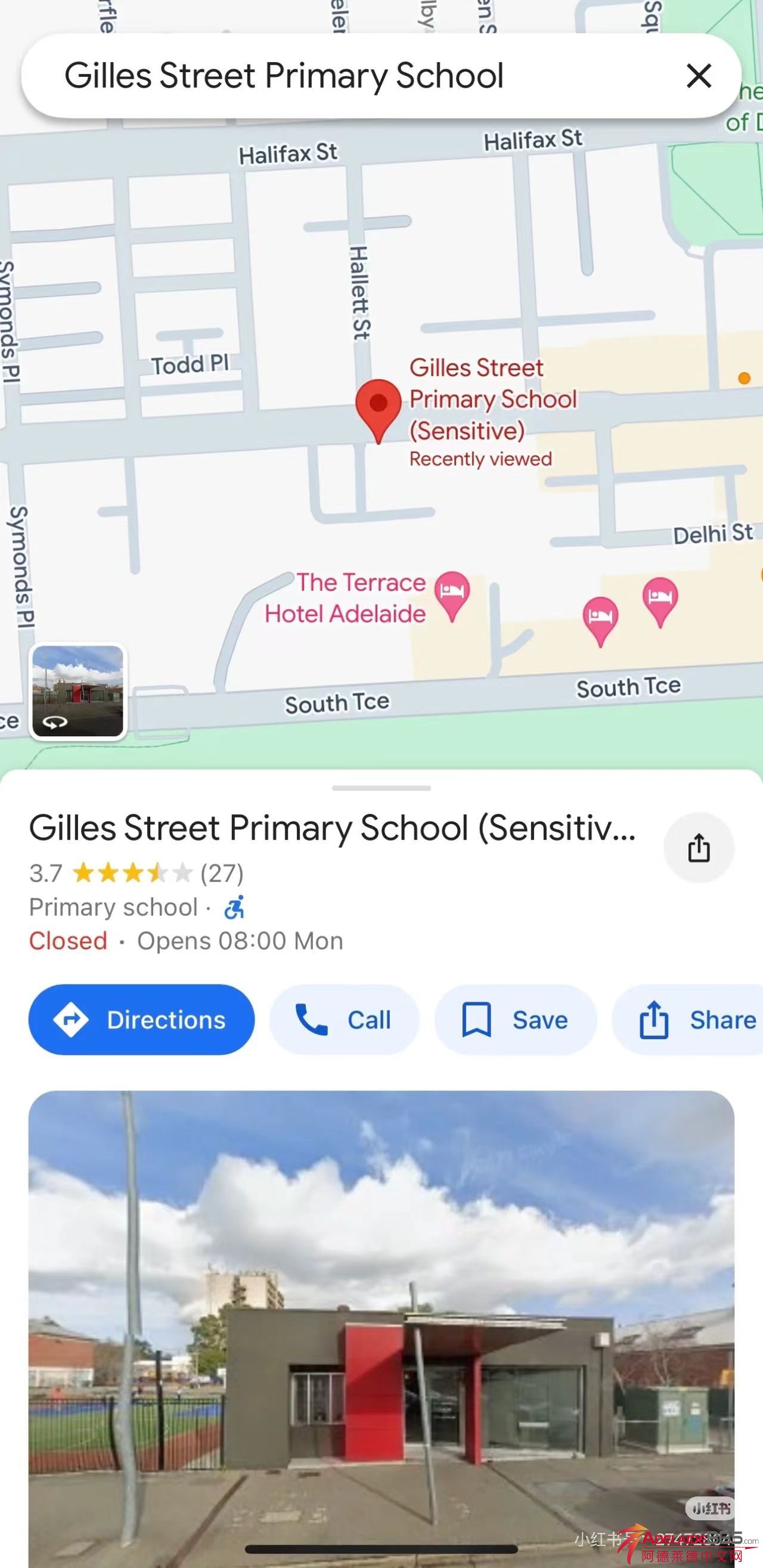Clear the search with the X button
The width and height of the screenshot is (763, 1568).
click(699, 76)
